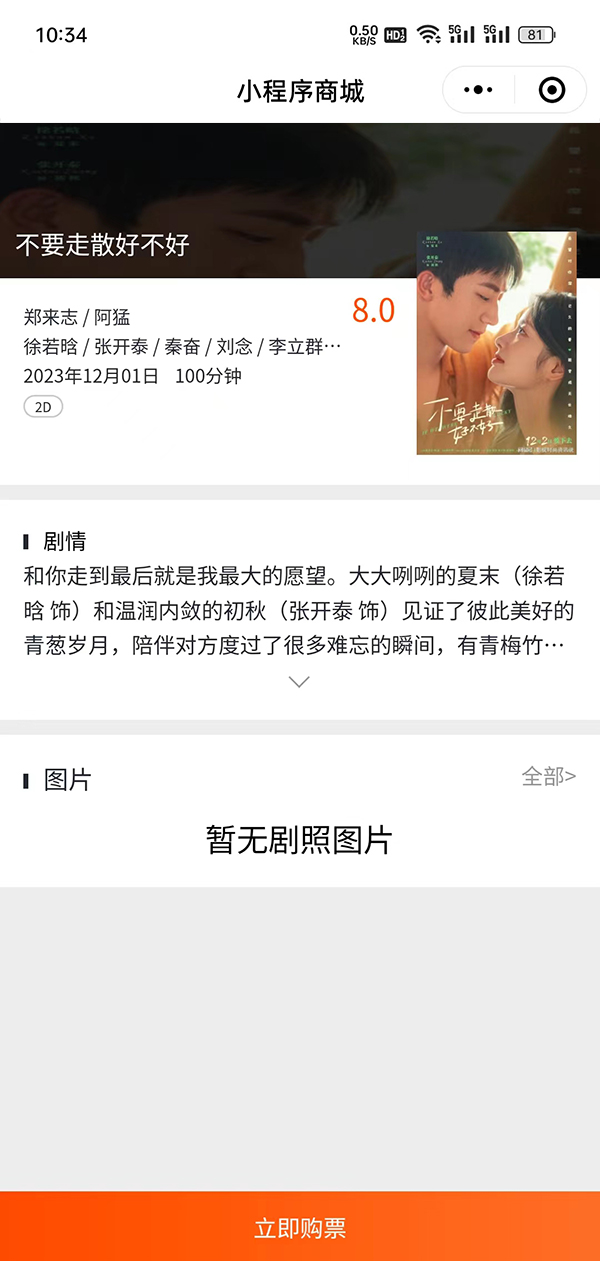Screen dimensions: 600x1261
Task: Expand the 剧情 synopsis with the down chevron
Action: (299, 682)
